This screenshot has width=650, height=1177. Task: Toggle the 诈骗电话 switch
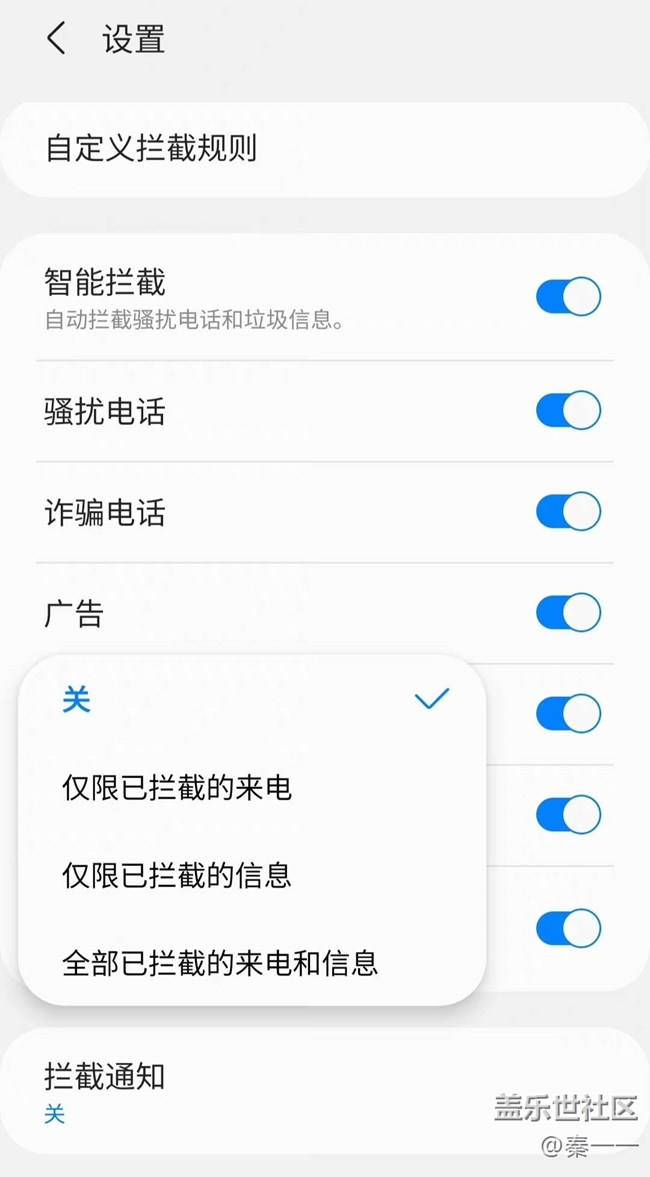tap(568, 512)
